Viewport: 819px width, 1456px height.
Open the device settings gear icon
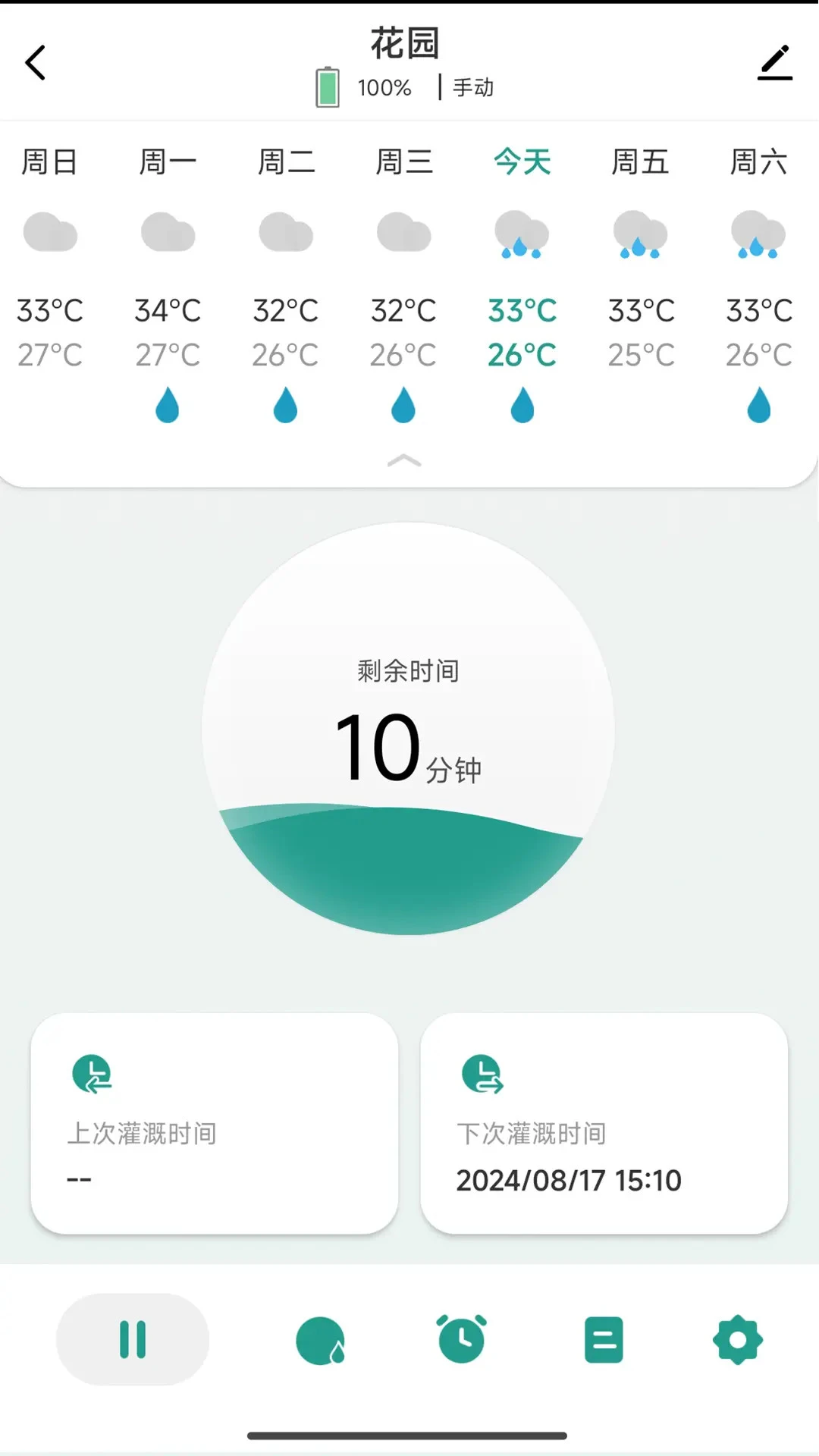tap(737, 1339)
